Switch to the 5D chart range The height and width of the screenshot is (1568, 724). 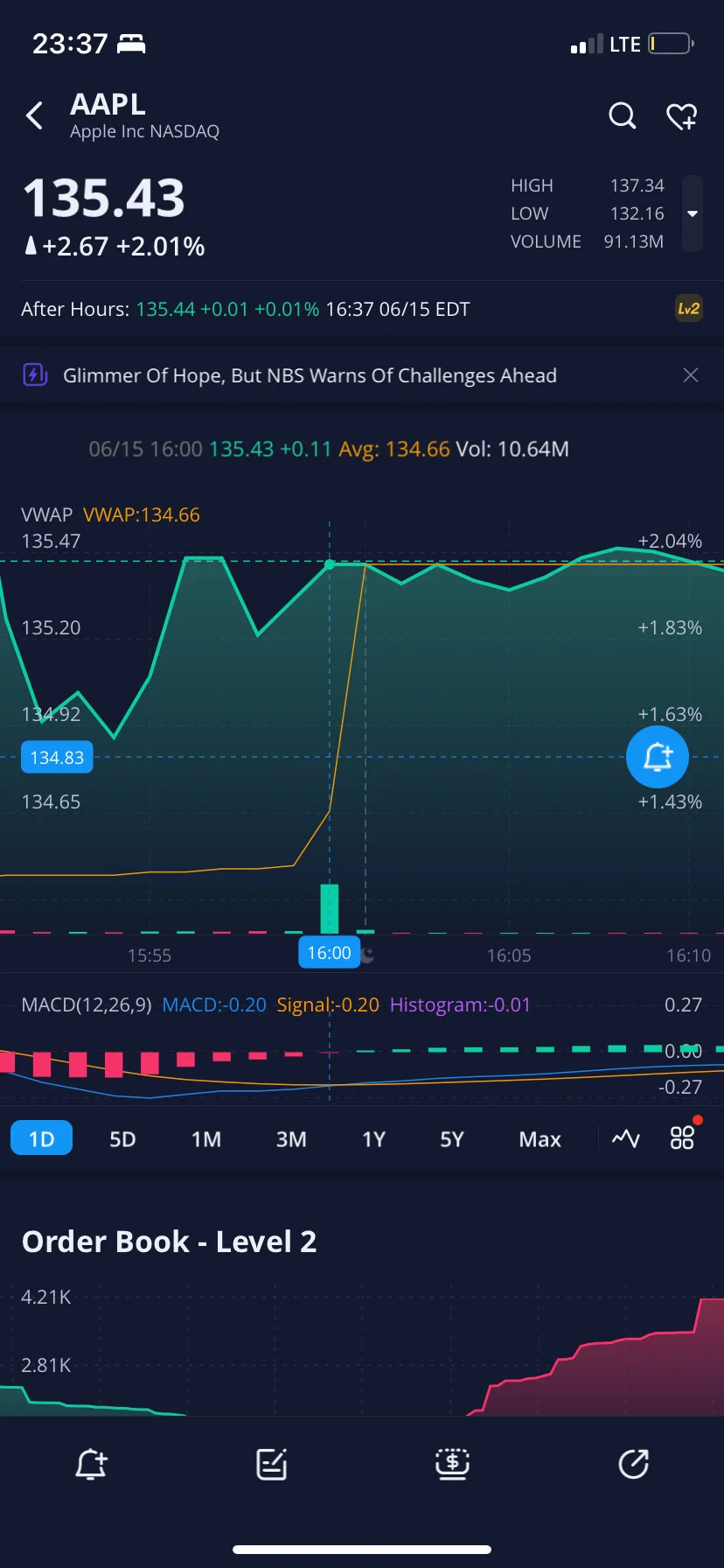122,1138
